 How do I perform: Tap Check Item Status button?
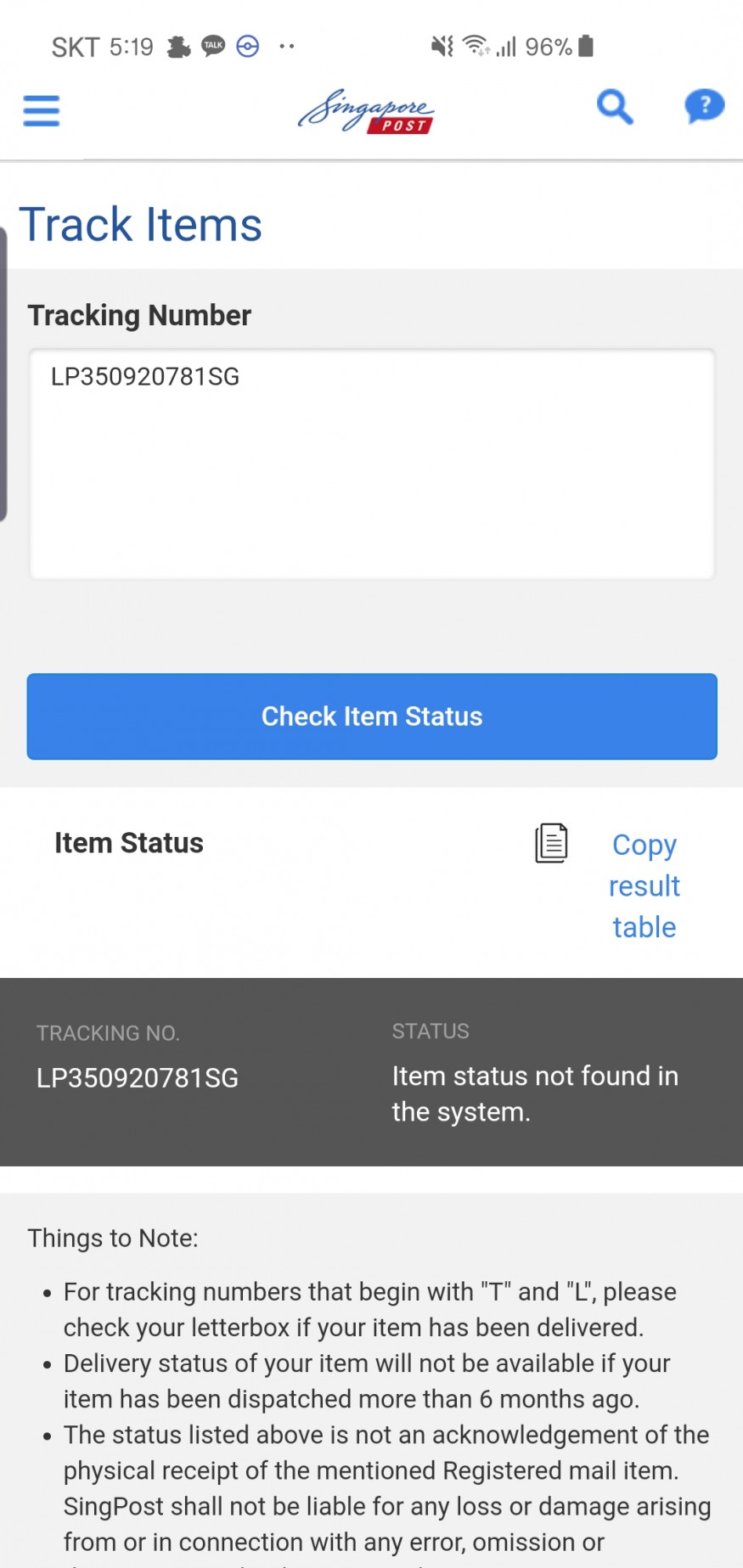coord(372,717)
